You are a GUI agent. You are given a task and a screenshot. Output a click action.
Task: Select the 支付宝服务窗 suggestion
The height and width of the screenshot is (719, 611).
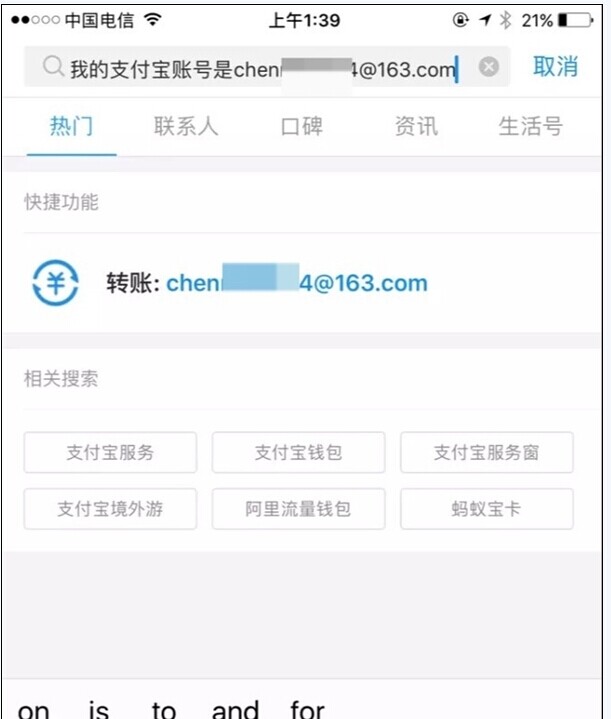point(486,452)
